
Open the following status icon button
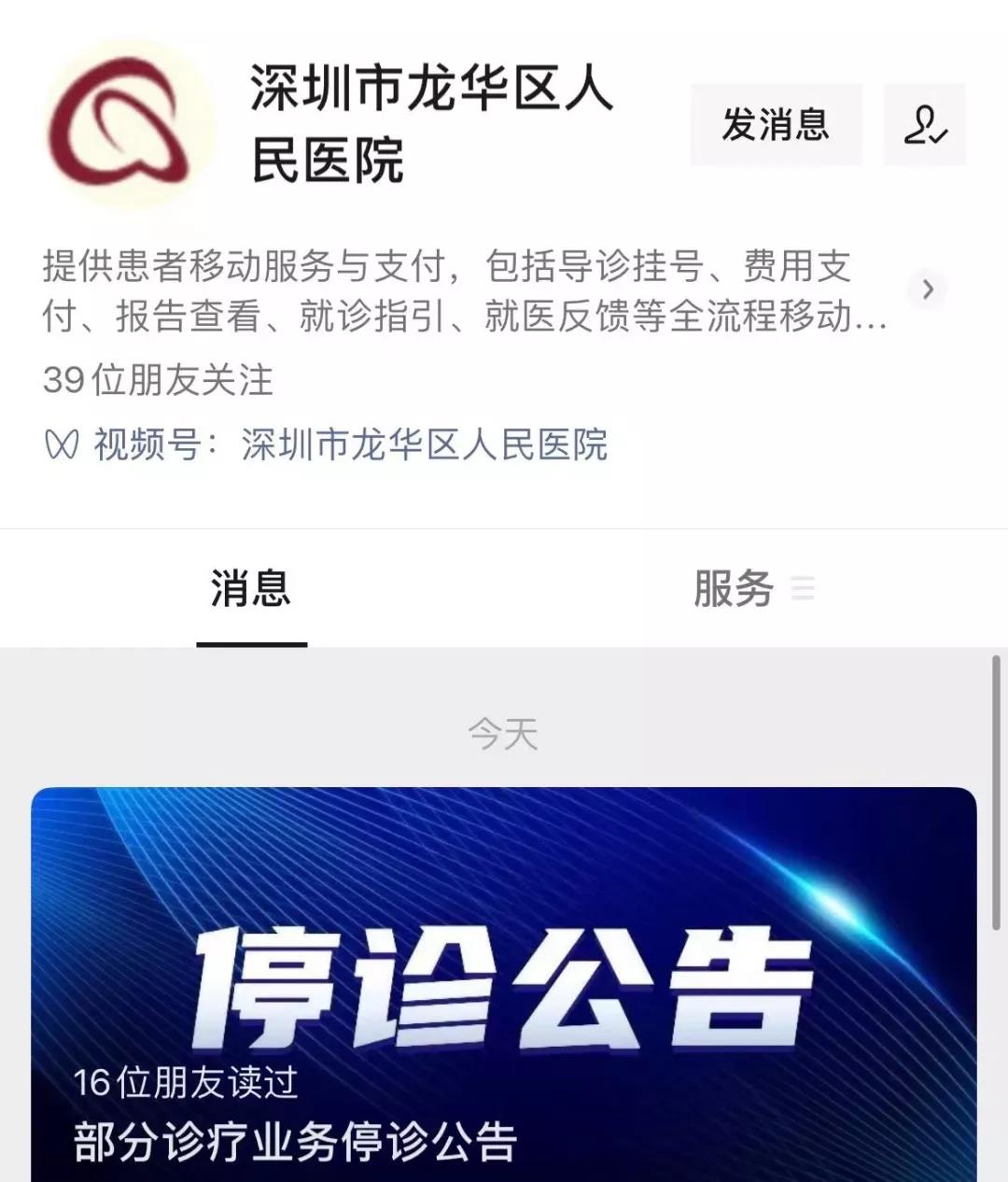[x=924, y=125]
